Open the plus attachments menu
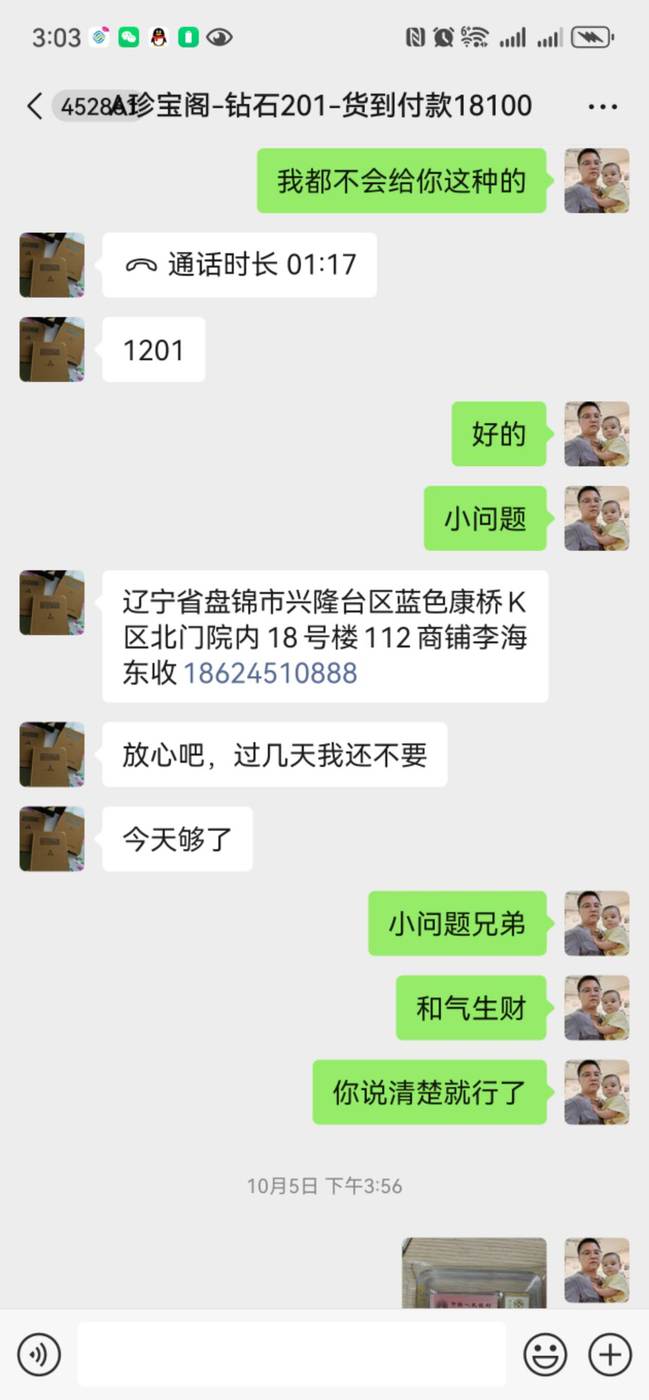This screenshot has height=1400, width=649. point(609,1354)
